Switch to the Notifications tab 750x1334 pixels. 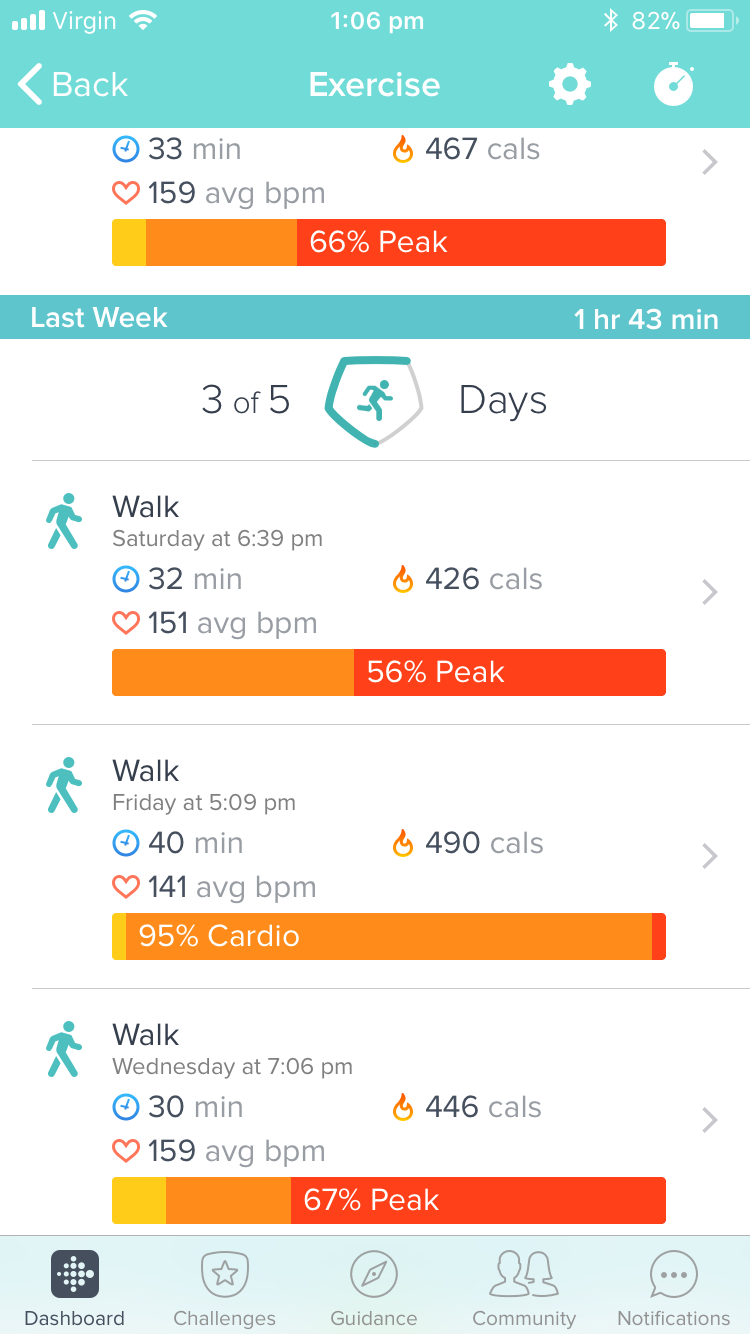[x=674, y=1288]
